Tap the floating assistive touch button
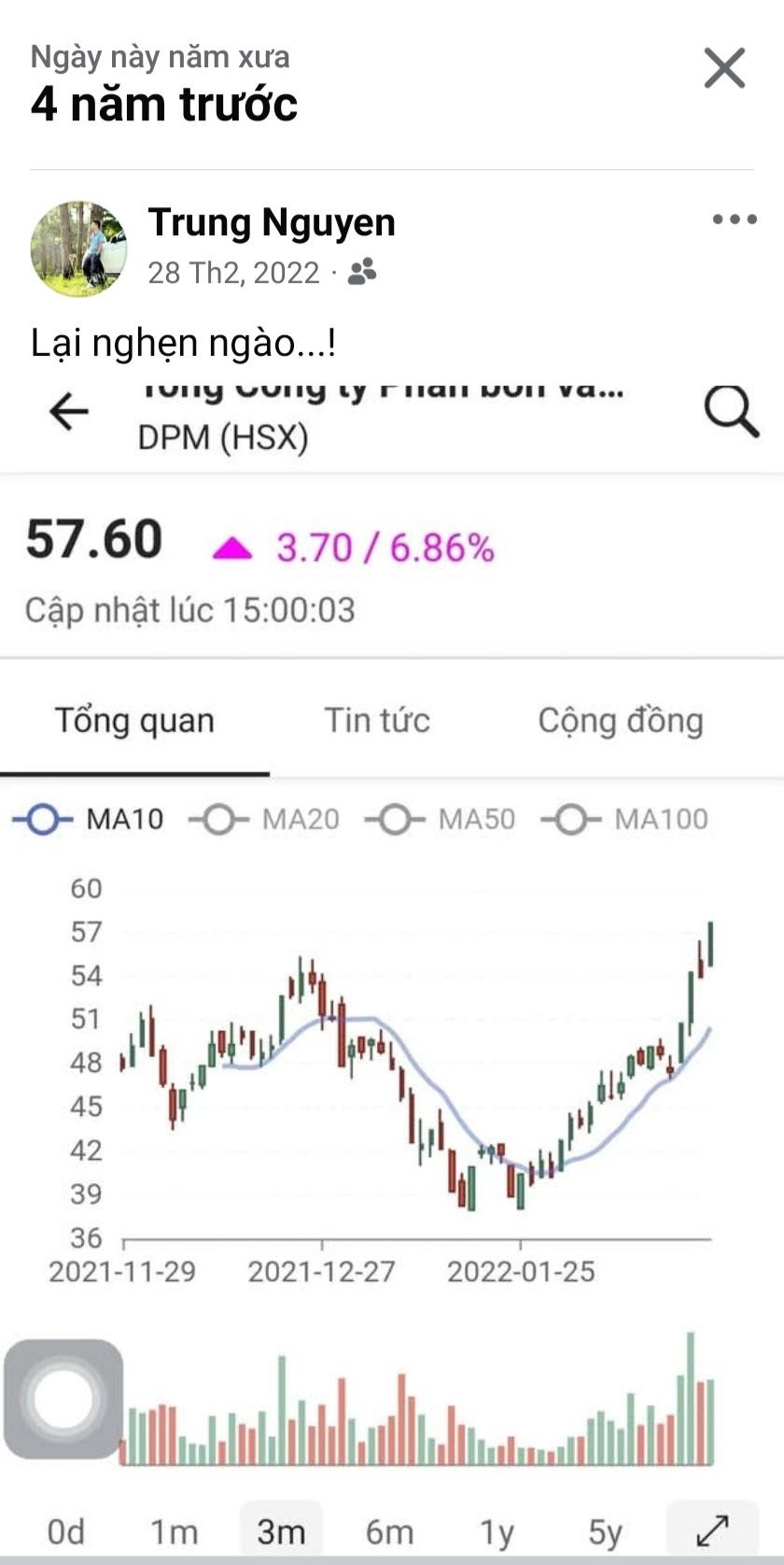The height and width of the screenshot is (1565, 784). [x=63, y=1400]
